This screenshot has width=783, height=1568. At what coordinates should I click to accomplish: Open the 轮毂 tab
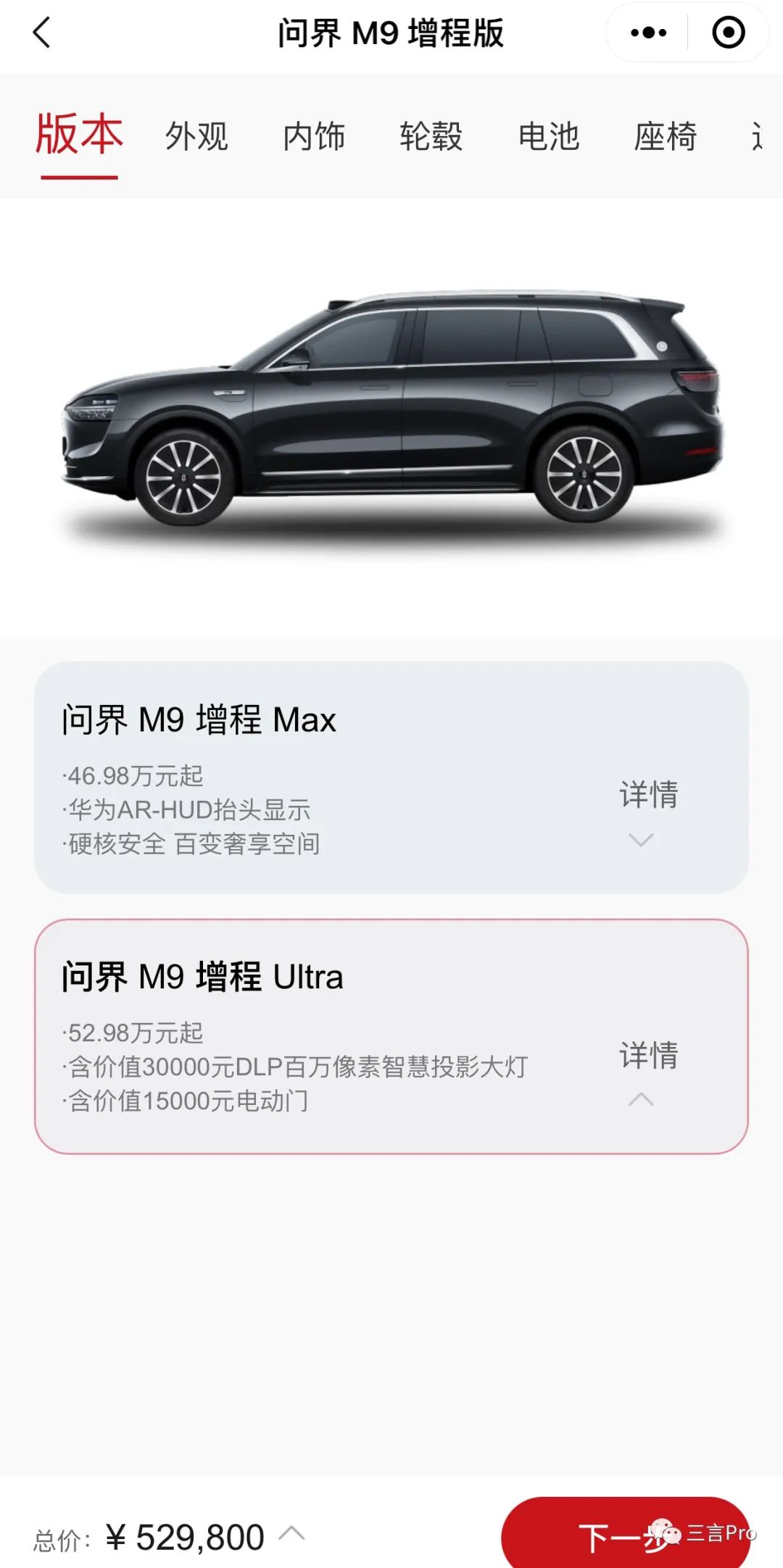pos(431,136)
